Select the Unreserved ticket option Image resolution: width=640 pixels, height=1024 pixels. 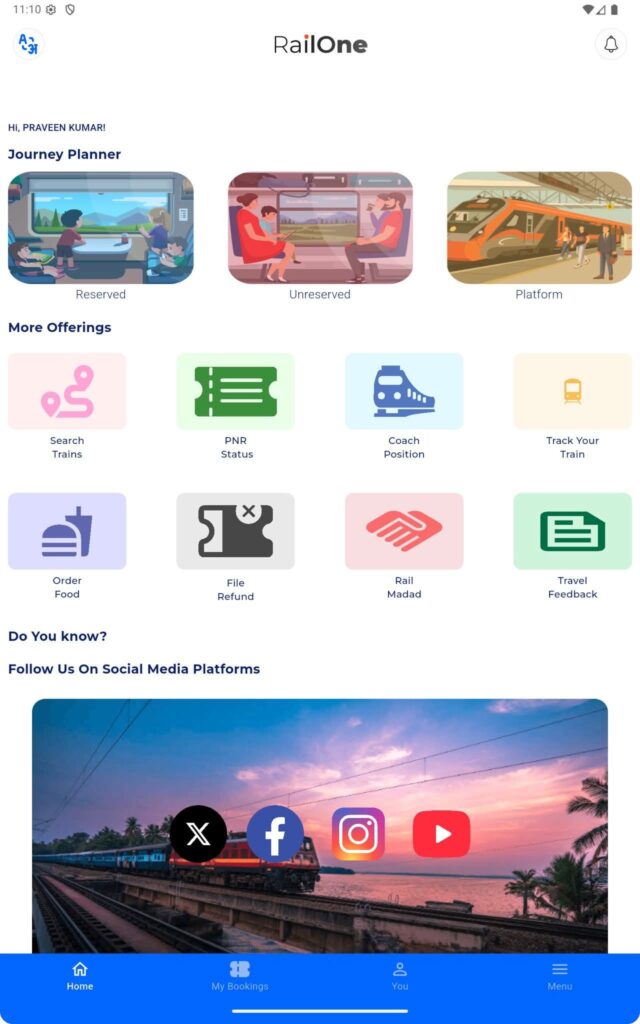pyautogui.click(x=320, y=228)
